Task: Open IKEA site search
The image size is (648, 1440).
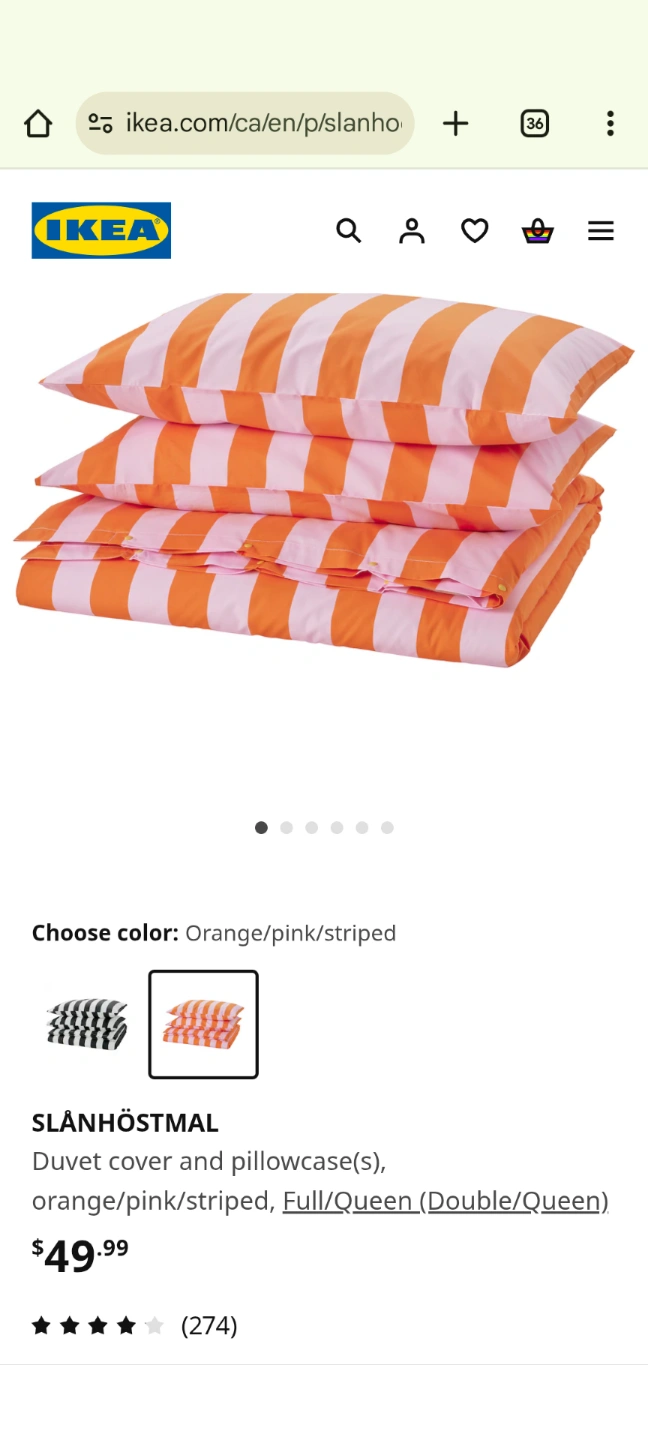Action: [x=348, y=231]
